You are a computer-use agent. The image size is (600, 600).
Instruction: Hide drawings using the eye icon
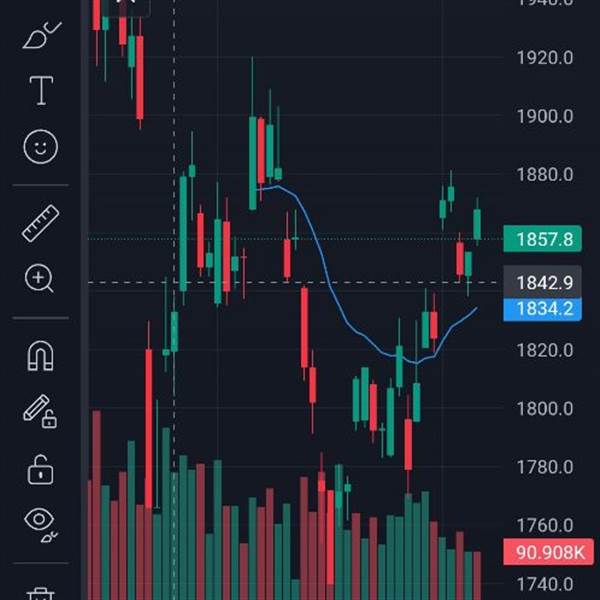41,524
